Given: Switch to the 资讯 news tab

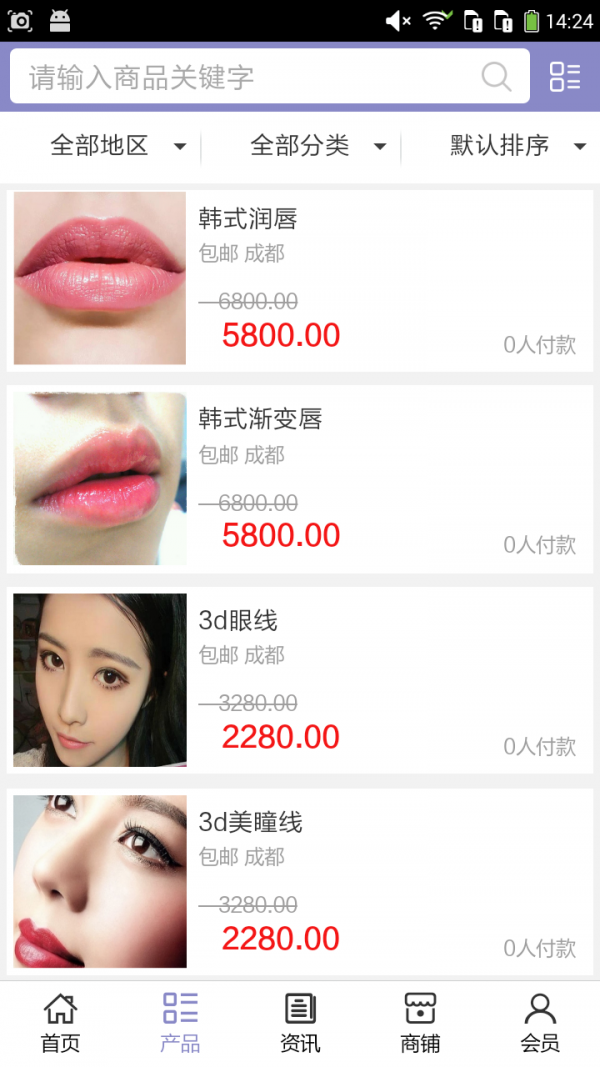Looking at the screenshot, I should click(x=300, y=1023).
